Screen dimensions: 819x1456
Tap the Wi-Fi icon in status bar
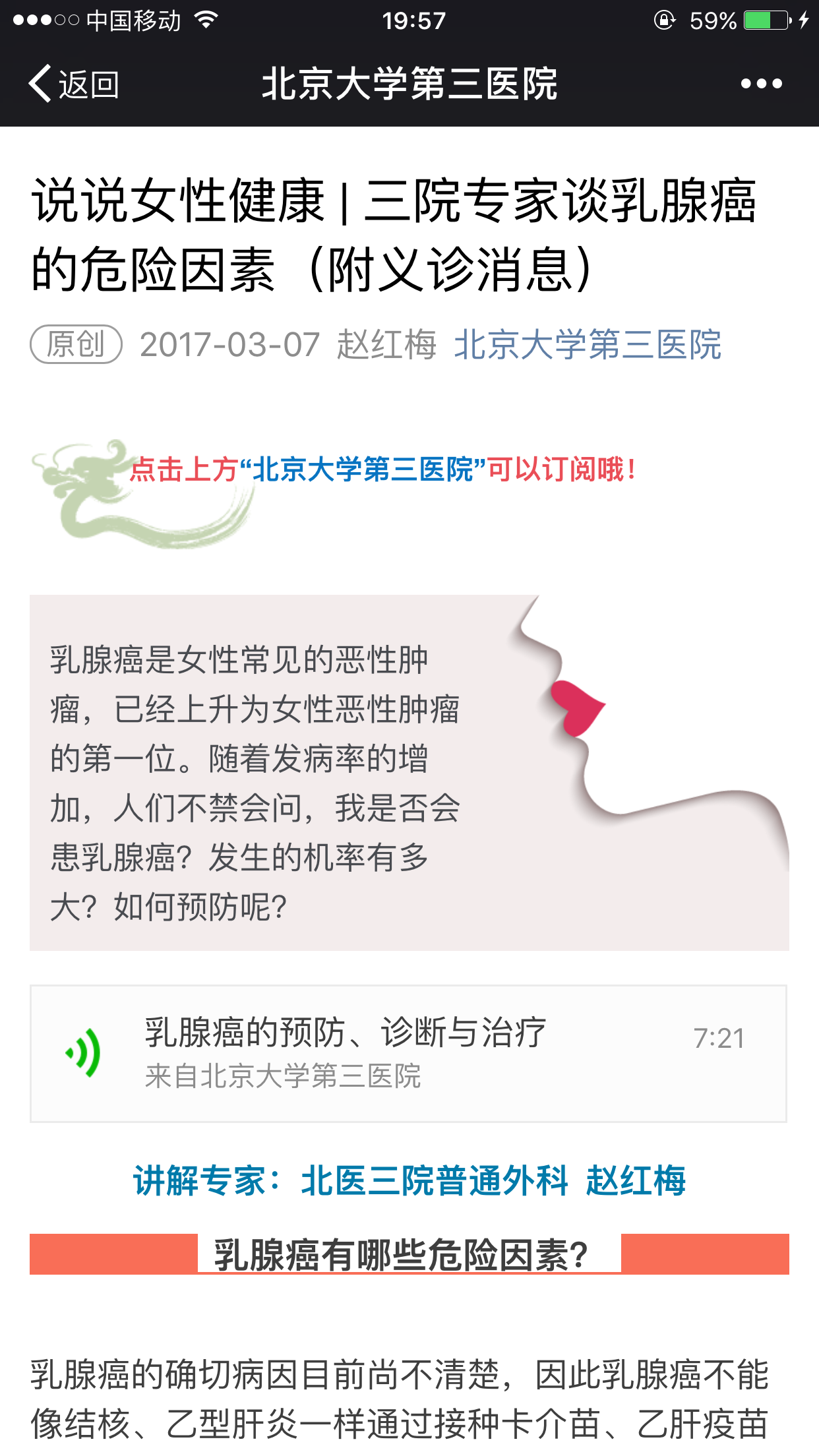click(206, 20)
